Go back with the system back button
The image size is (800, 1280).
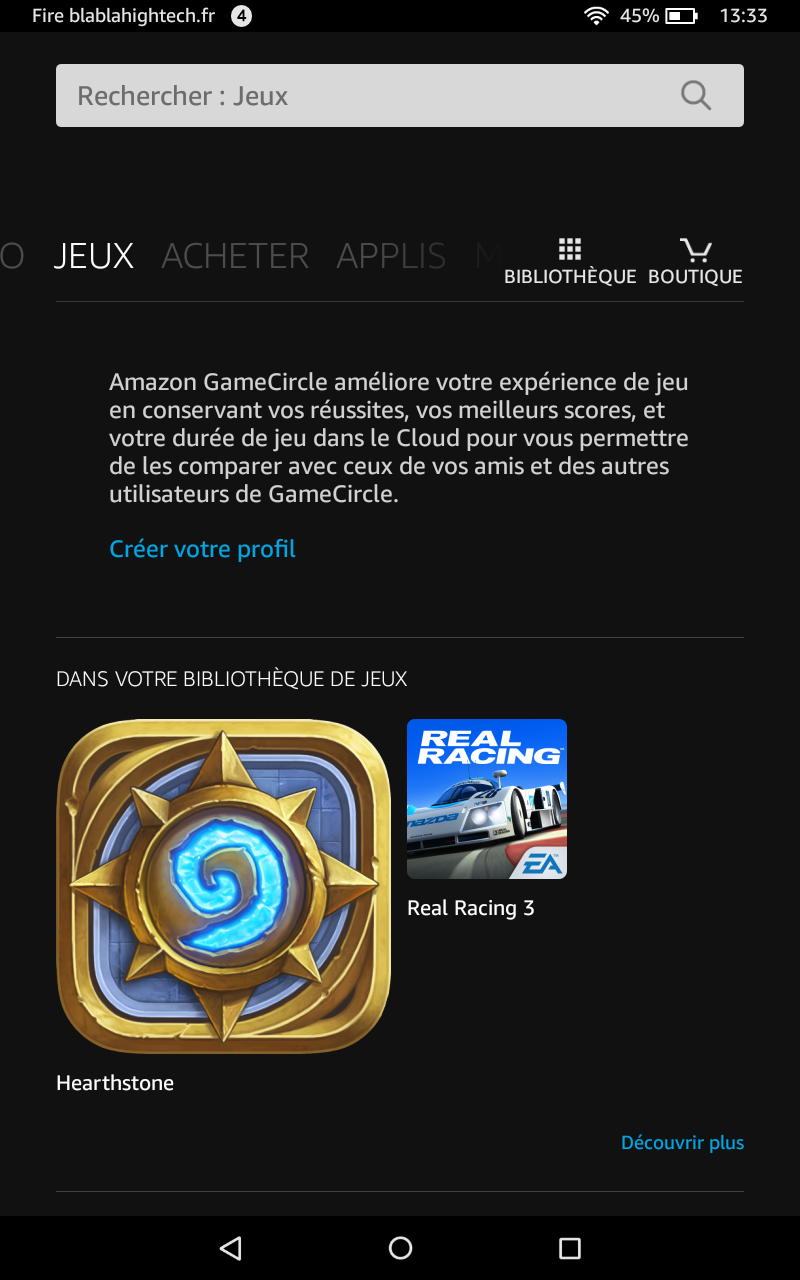coord(231,1247)
